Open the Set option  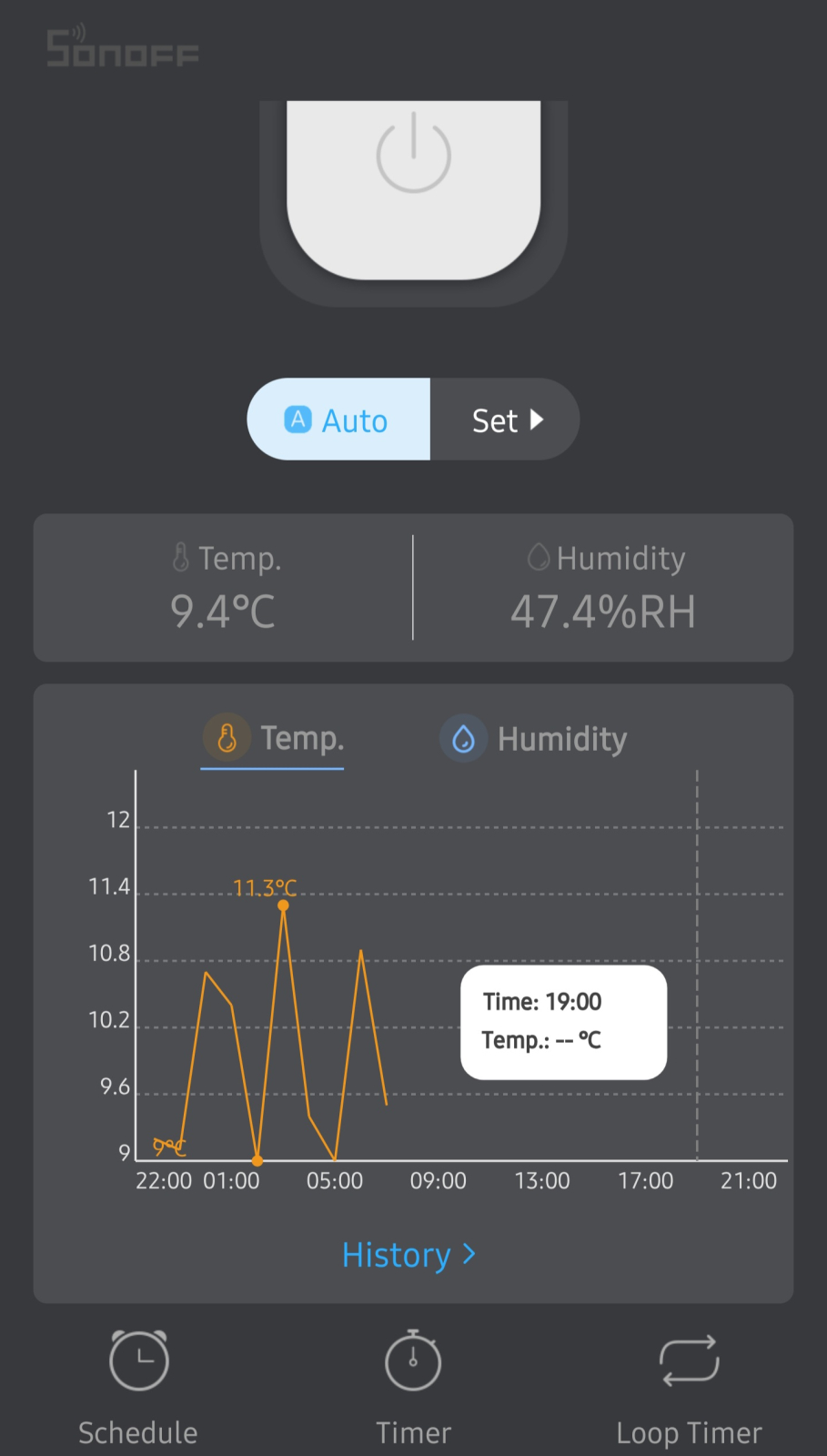pyautogui.click(x=506, y=420)
